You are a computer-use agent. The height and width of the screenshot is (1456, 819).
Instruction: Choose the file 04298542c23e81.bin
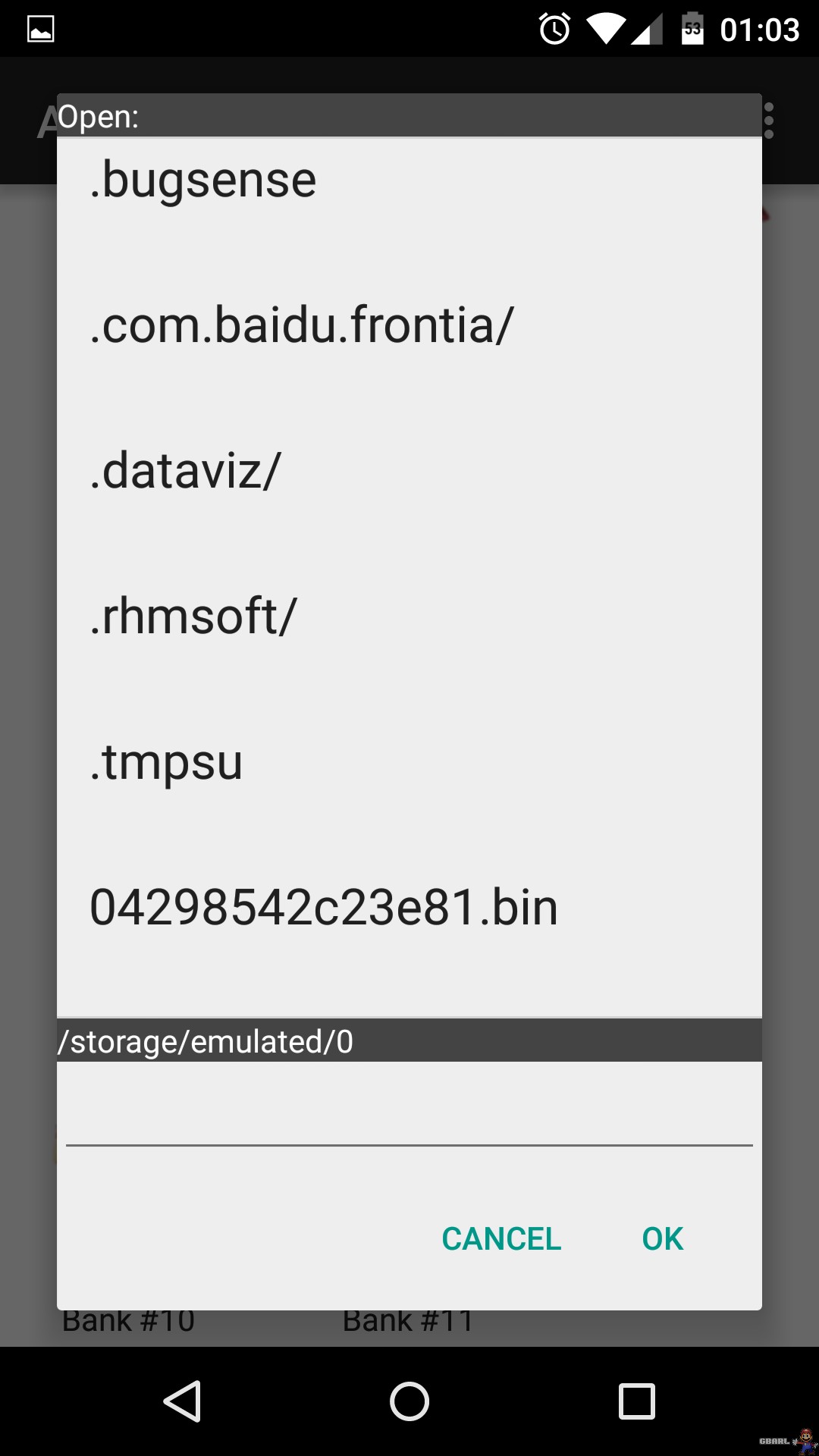(409, 907)
